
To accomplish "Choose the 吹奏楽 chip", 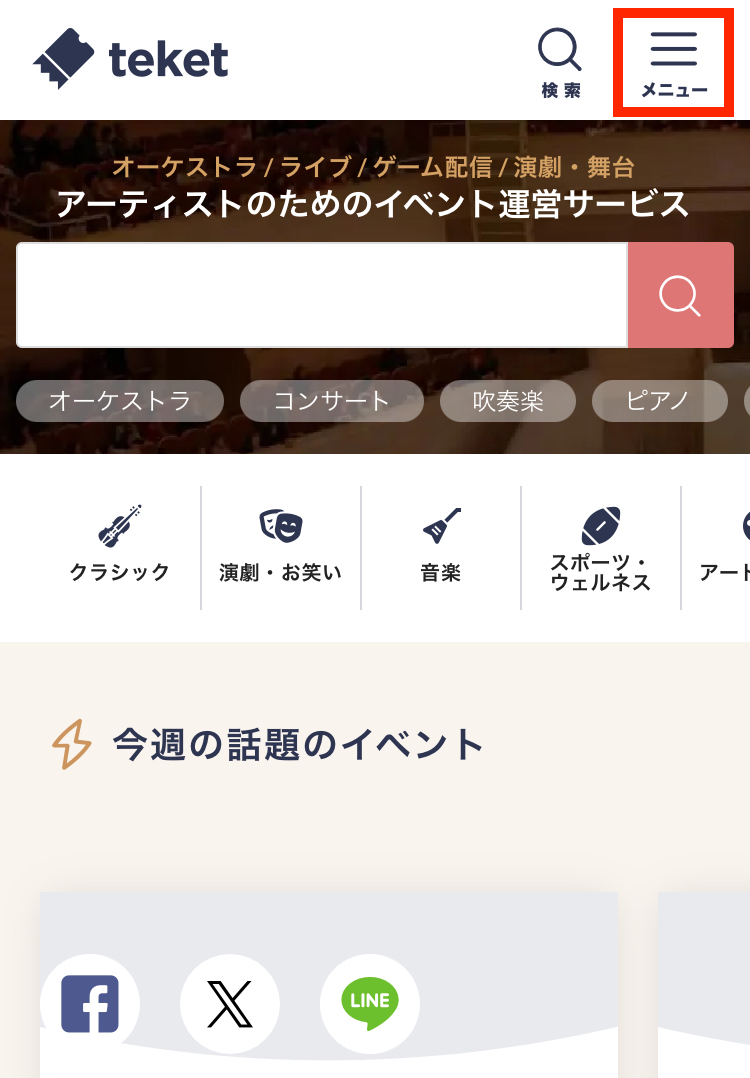I will coord(508,402).
